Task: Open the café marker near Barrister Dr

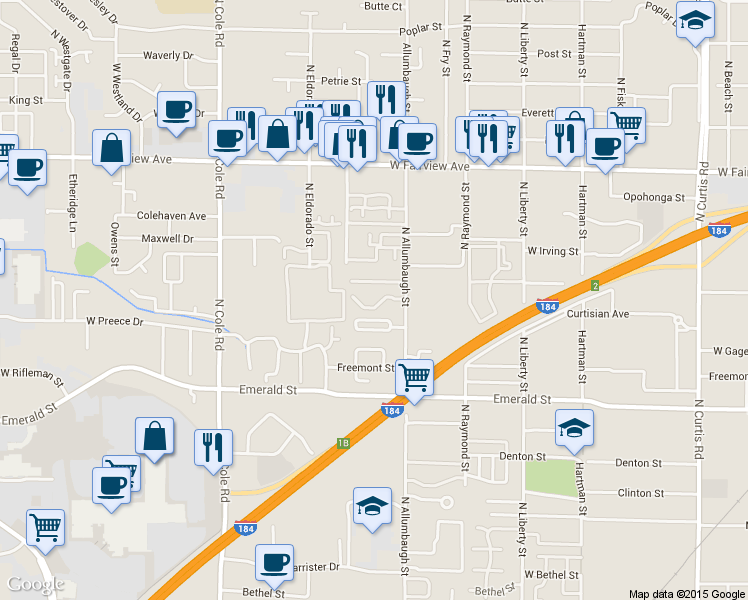Action: click(274, 563)
